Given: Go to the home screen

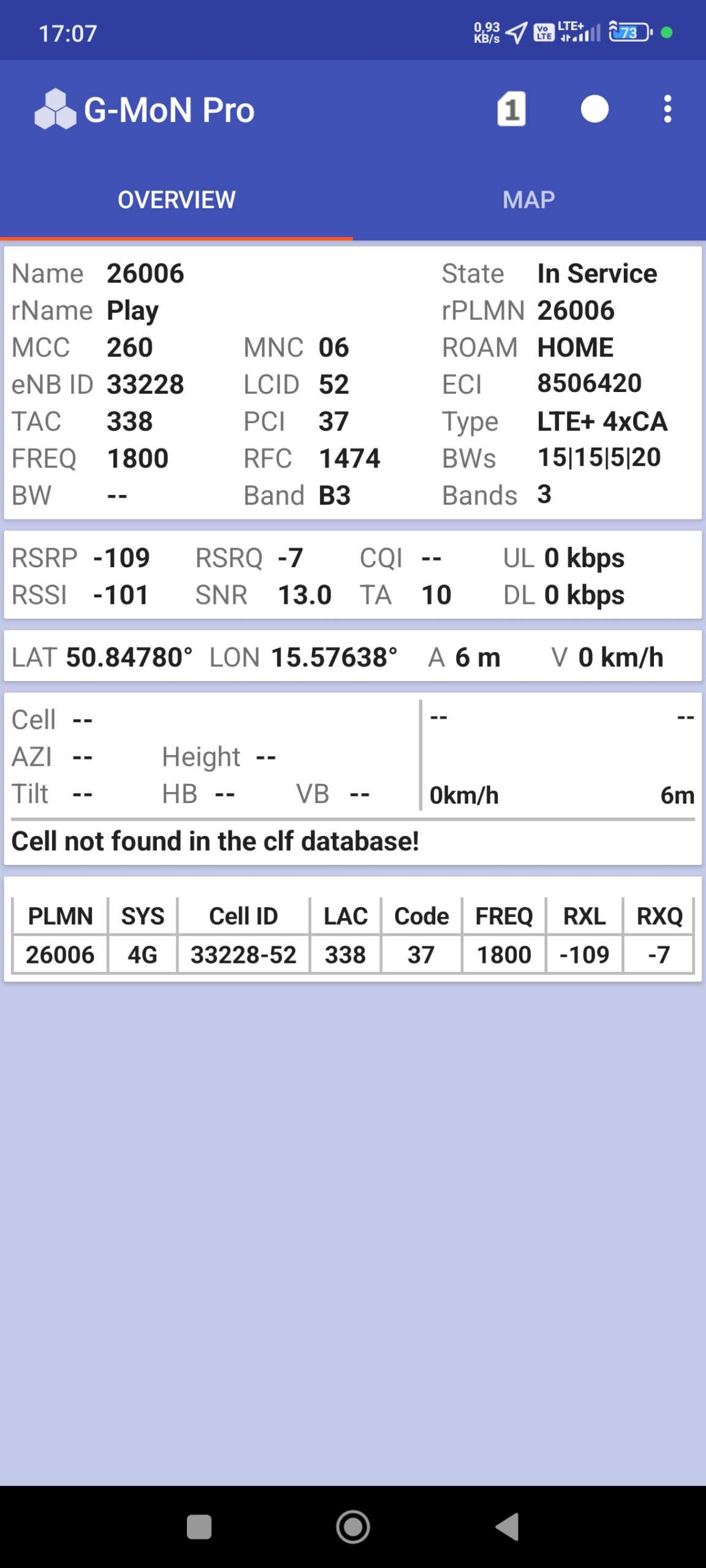Looking at the screenshot, I should click(x=353, y=1526).
